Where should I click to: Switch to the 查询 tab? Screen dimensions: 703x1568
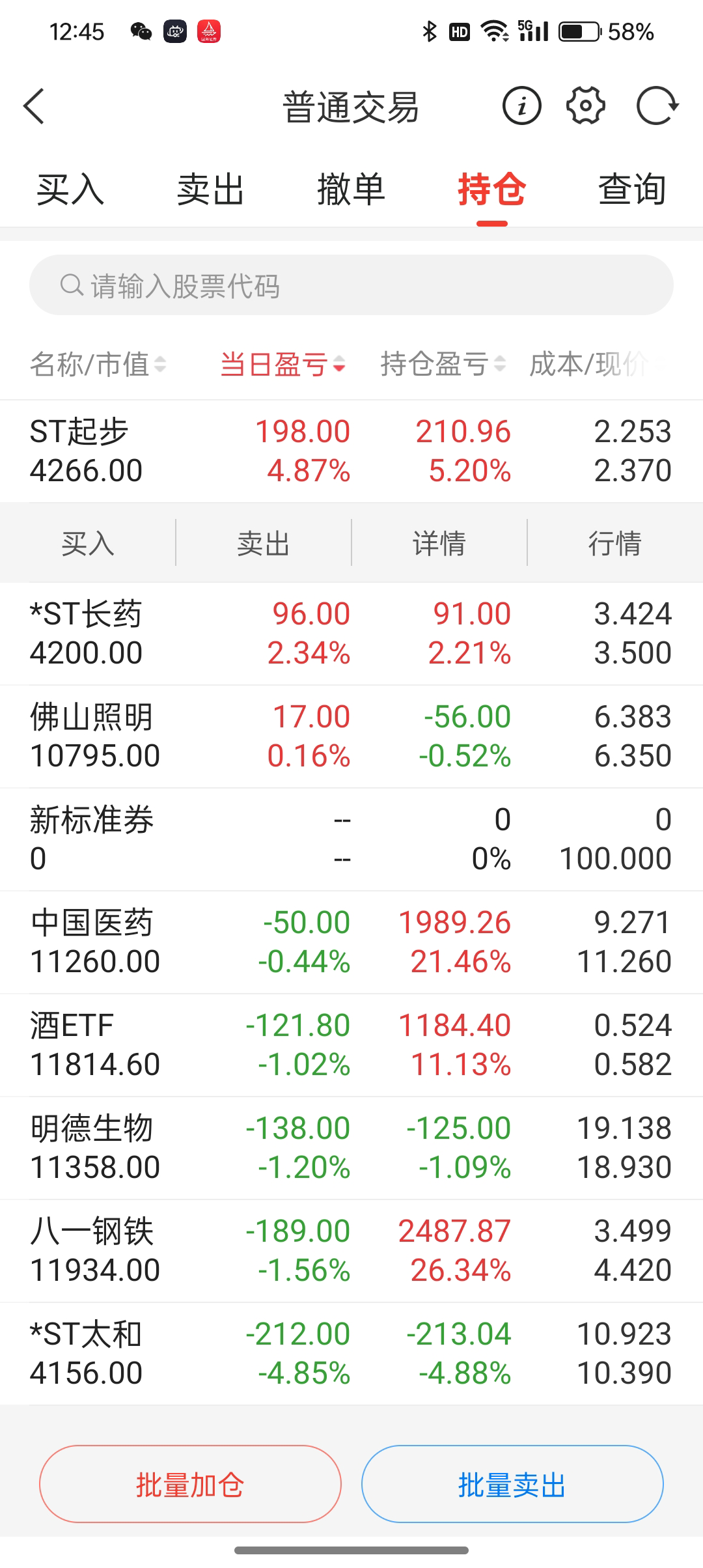click(632, 190)
